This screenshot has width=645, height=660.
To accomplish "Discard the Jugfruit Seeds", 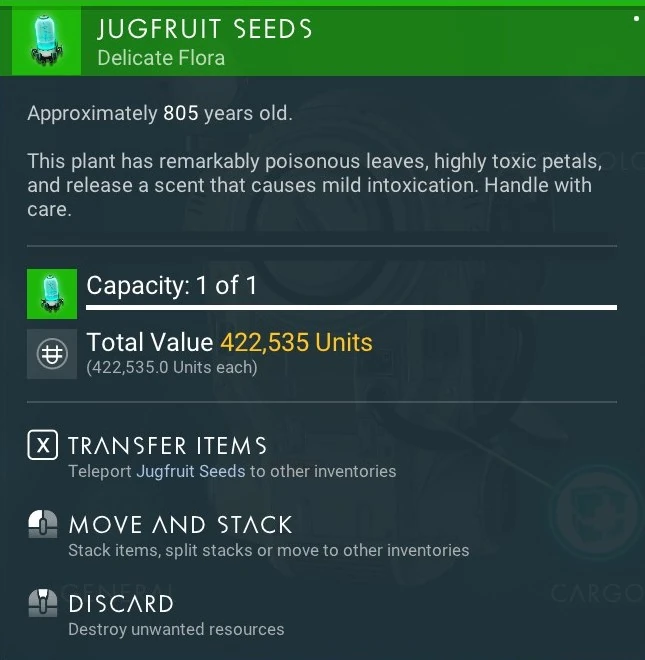I will pyautogui.click(x=120, y=604).
